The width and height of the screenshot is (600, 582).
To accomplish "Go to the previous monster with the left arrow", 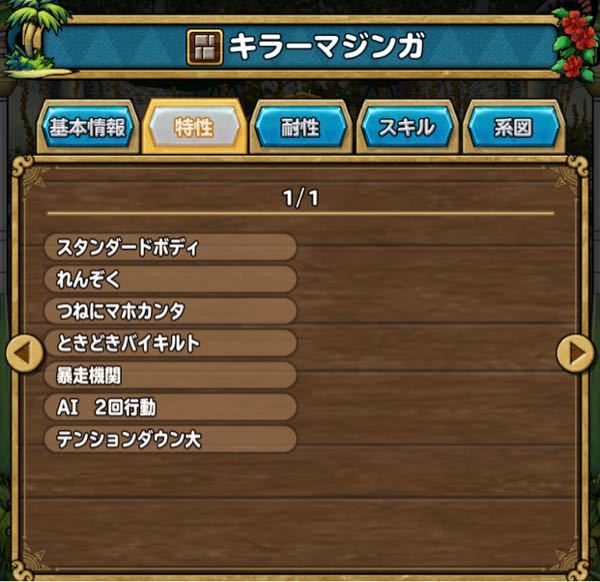I will 24,352.
